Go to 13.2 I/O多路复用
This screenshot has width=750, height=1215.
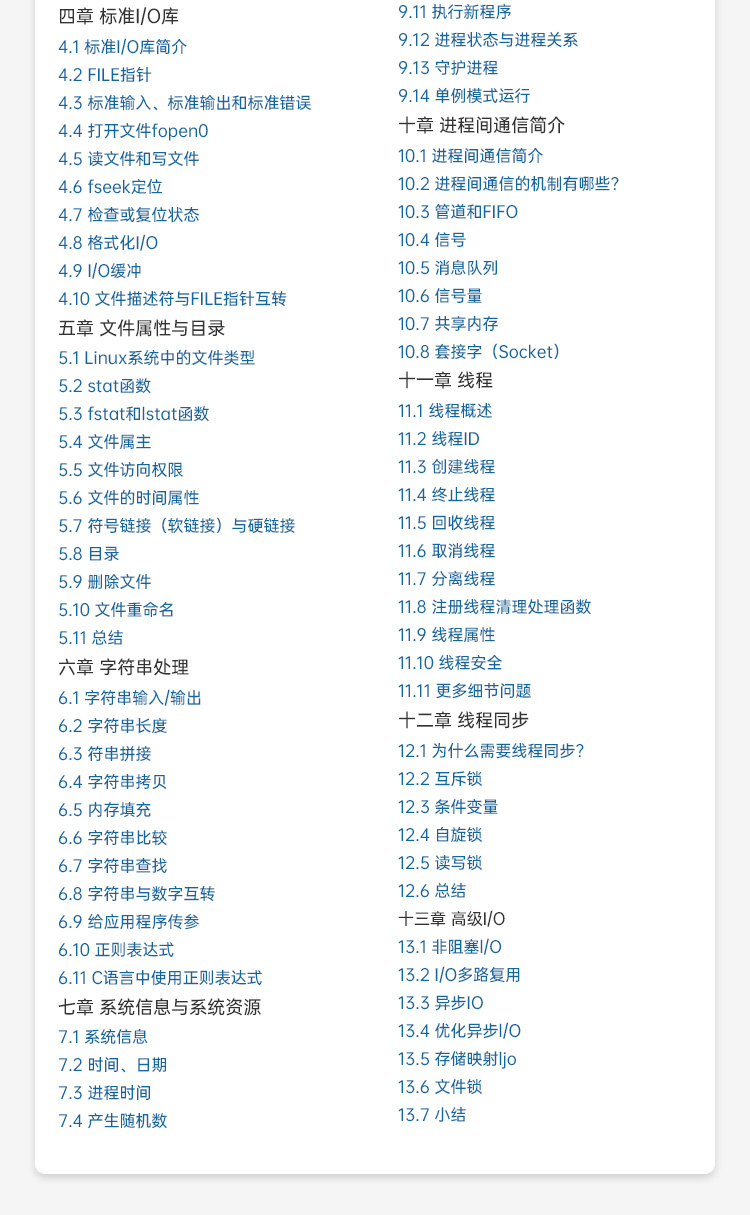click(459, 975)
